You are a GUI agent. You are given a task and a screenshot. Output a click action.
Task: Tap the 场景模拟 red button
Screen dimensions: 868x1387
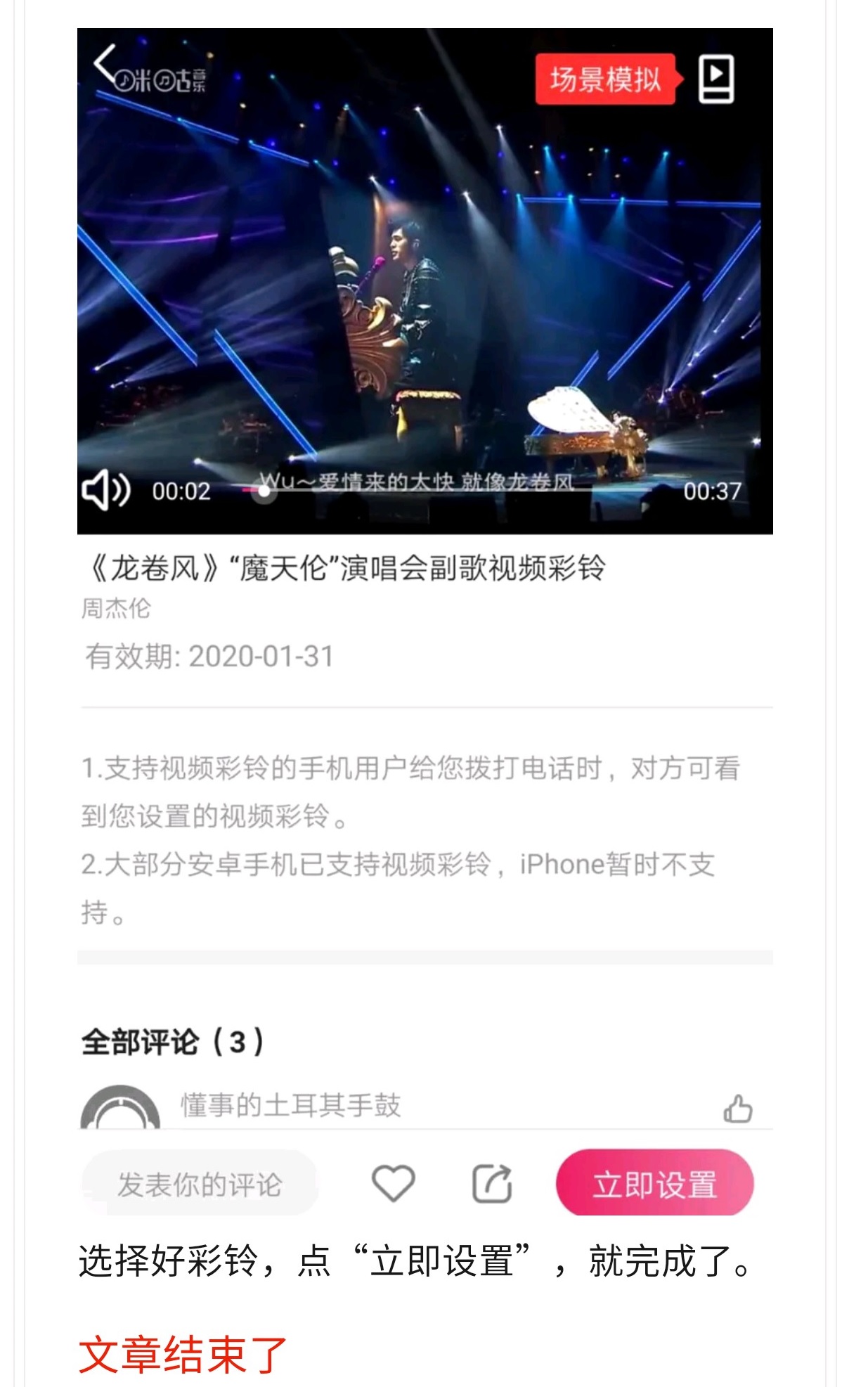[606, 79]
